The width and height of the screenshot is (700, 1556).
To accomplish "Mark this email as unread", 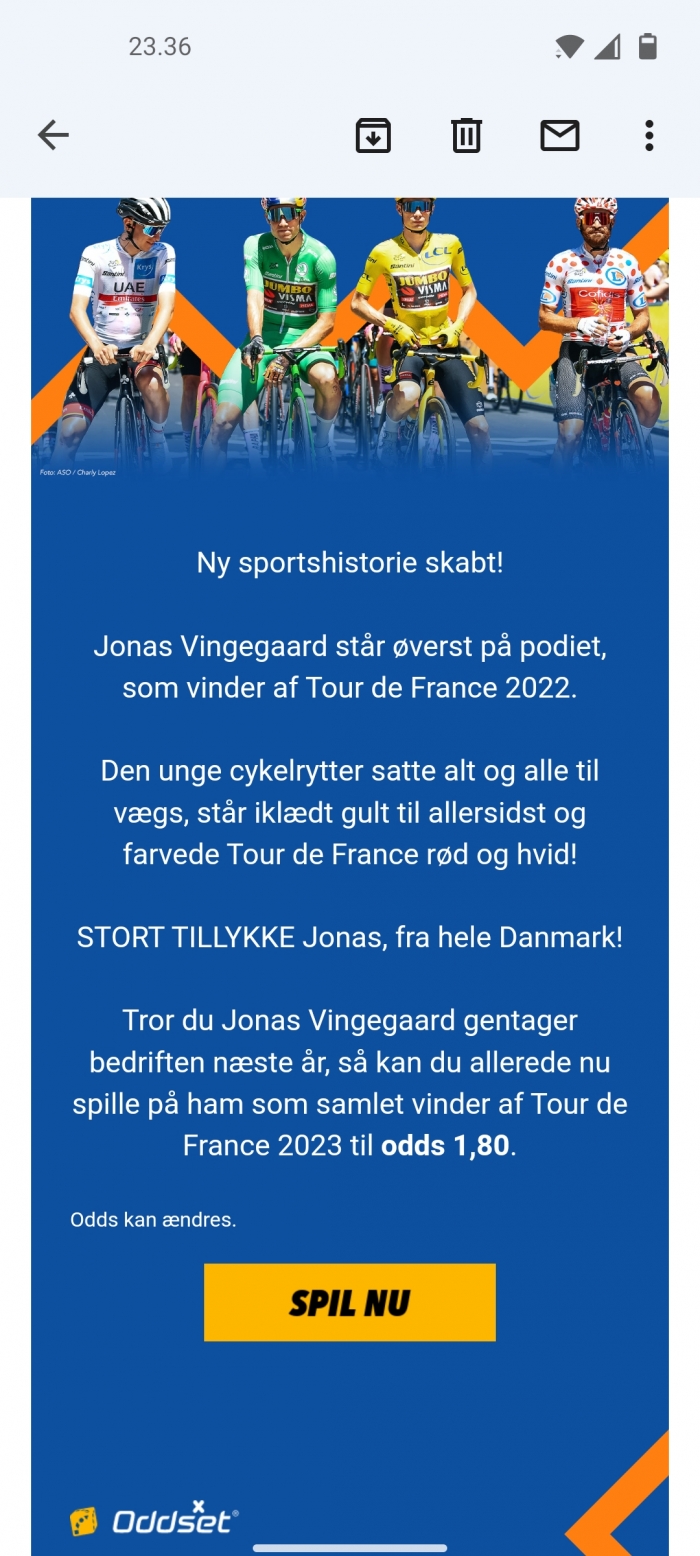I will [560, 135].
